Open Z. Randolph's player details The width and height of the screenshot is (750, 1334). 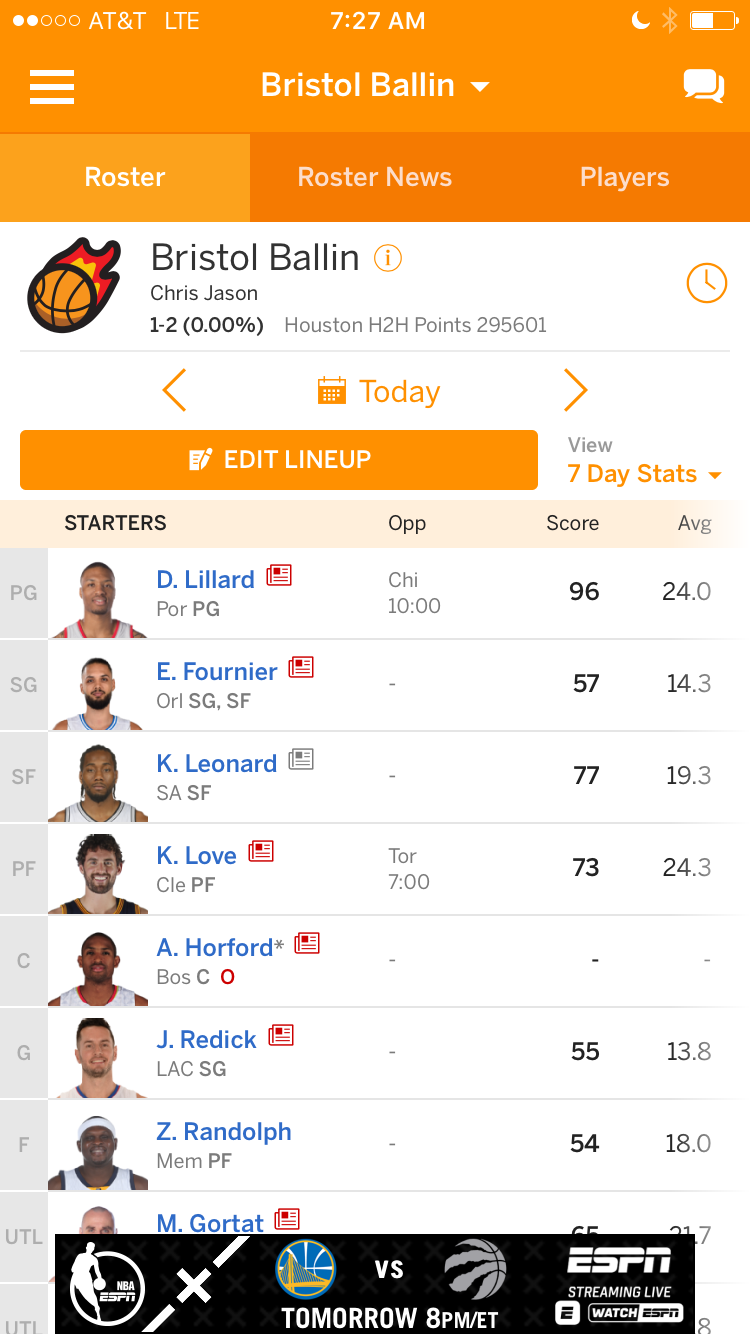(x=223, y=1131)
